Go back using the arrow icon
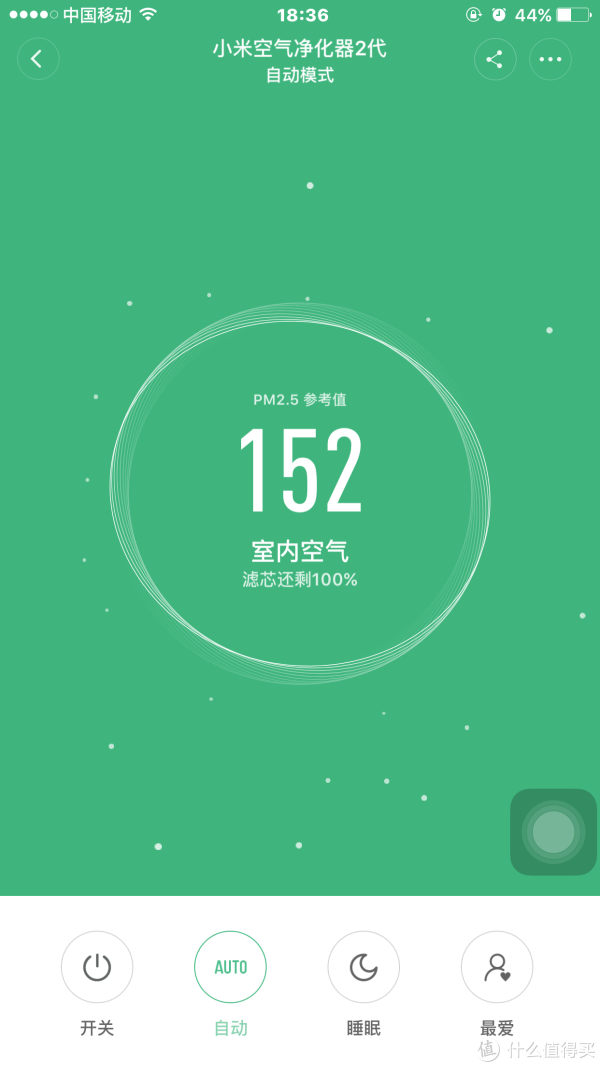The width and height of the screenshot is (600, 1067). pos(38,59)
